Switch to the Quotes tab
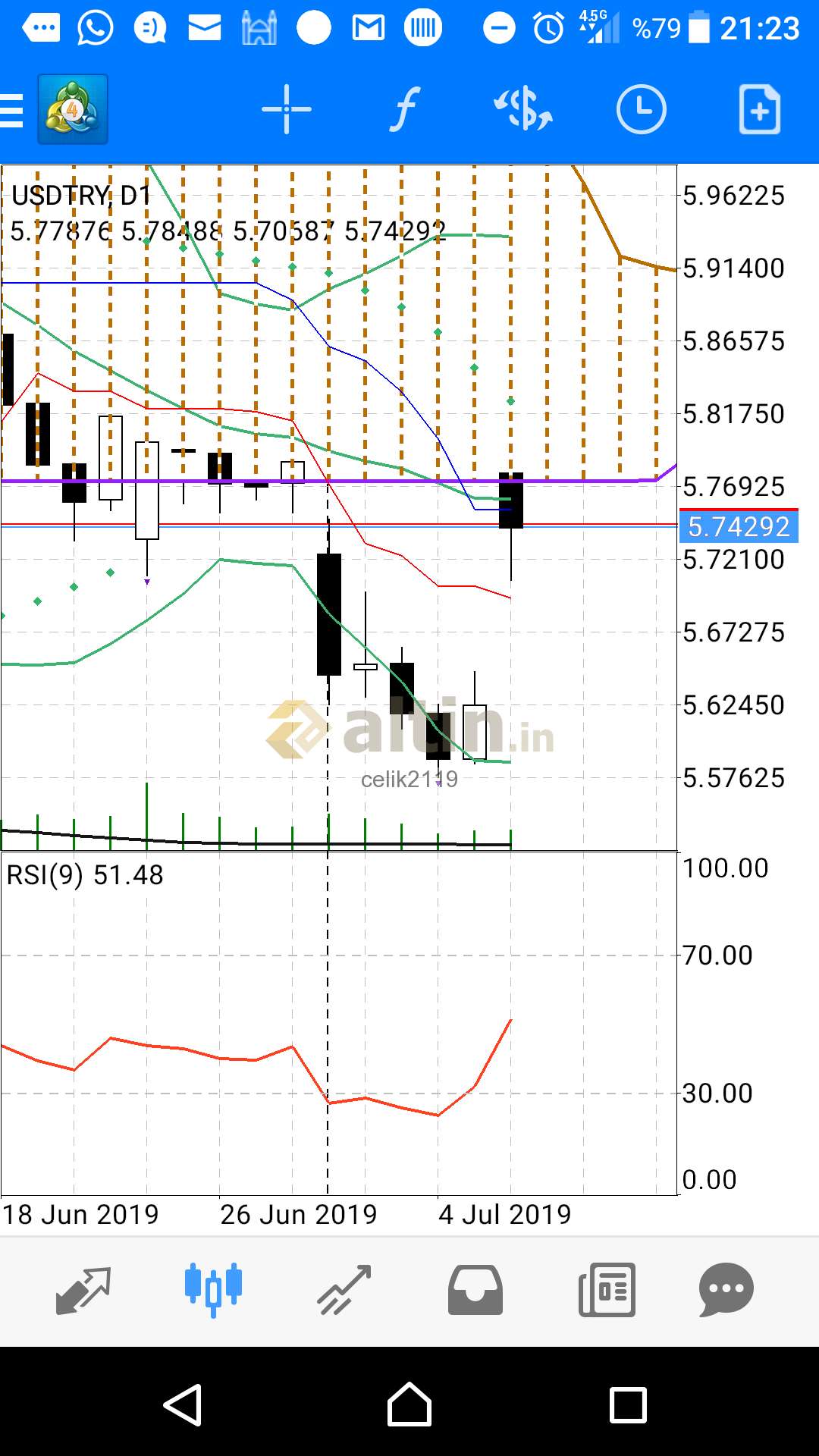This screenshot has width=819, height=1456. pyautogui.click(x=83, y=1290)
